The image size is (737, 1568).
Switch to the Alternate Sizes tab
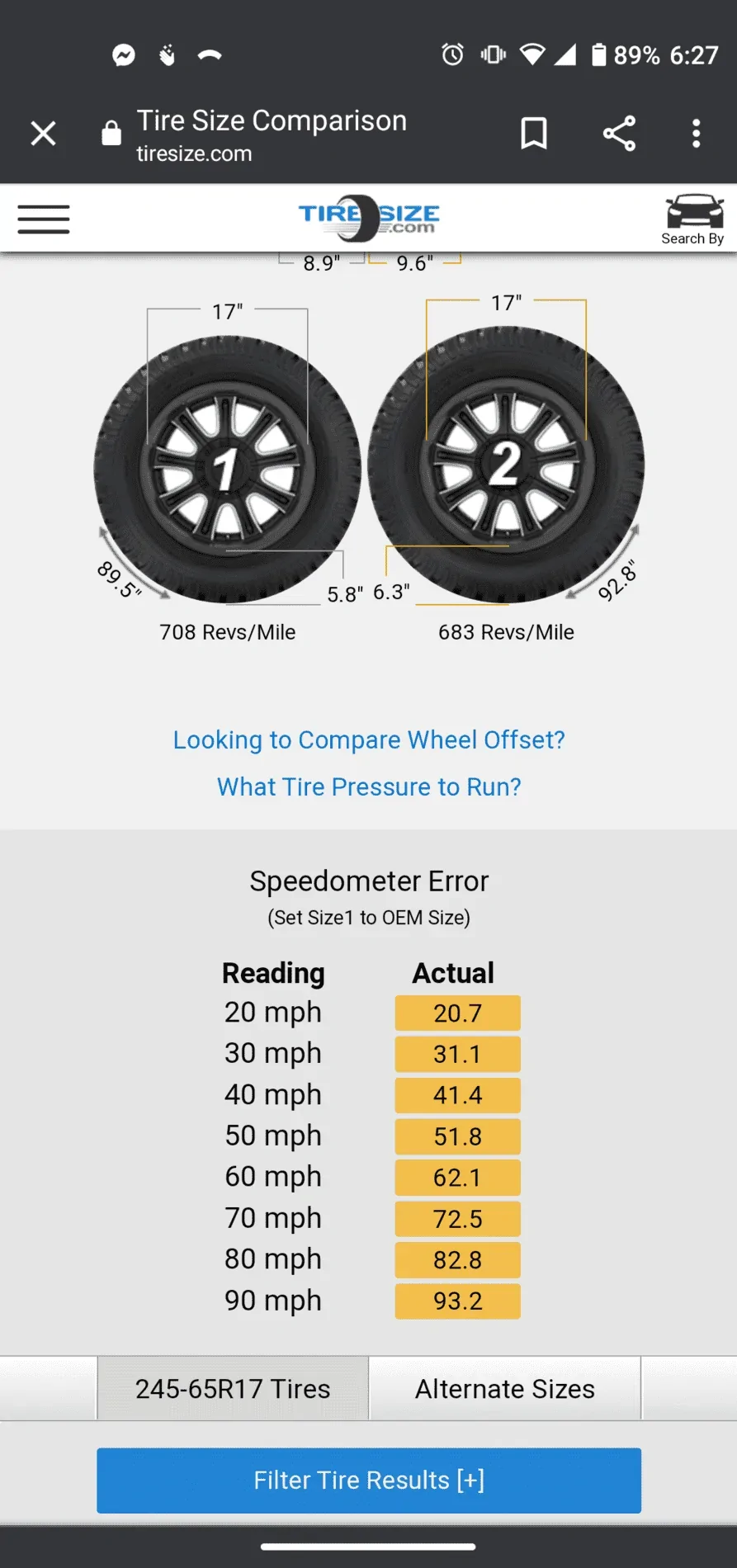click(x=504, y=1388)
